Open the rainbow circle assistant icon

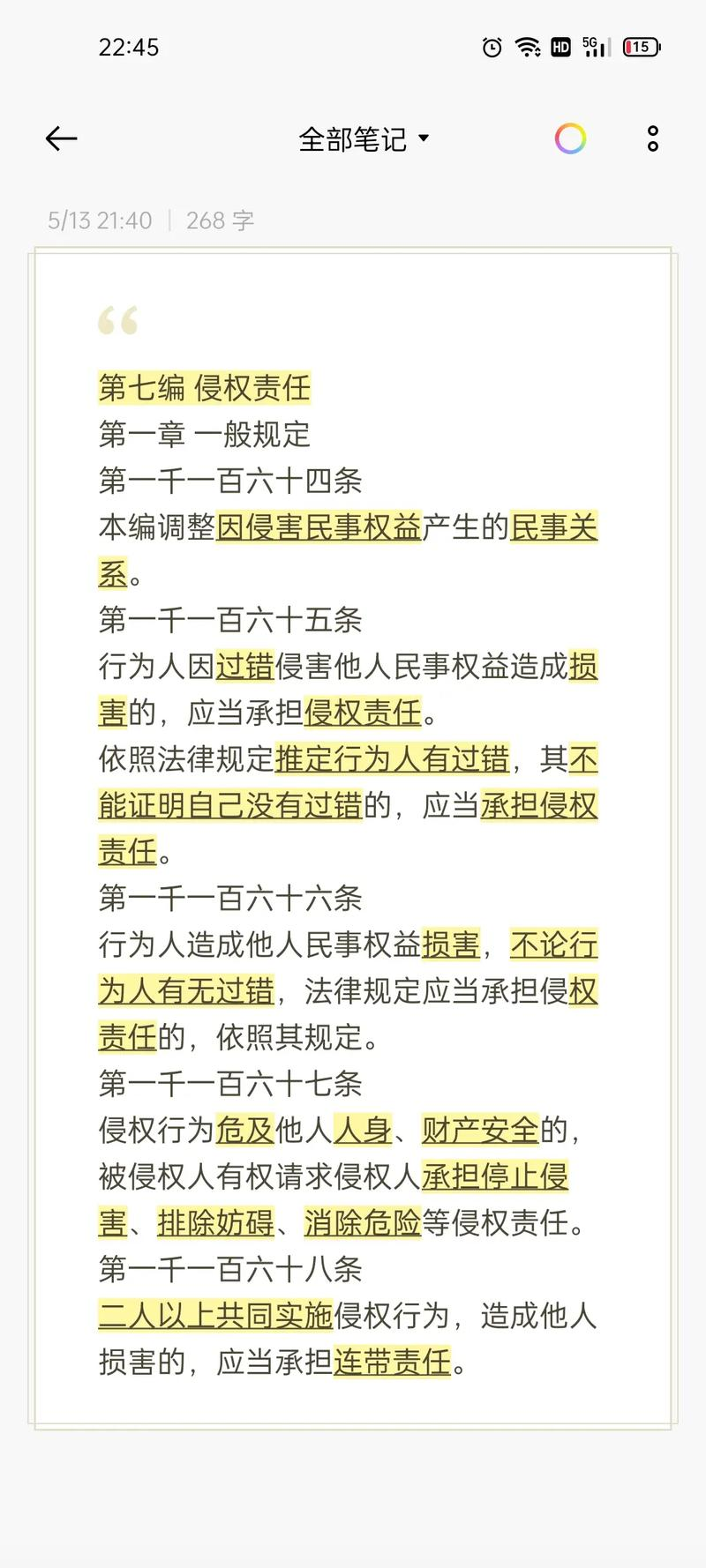tap(570, 138)
